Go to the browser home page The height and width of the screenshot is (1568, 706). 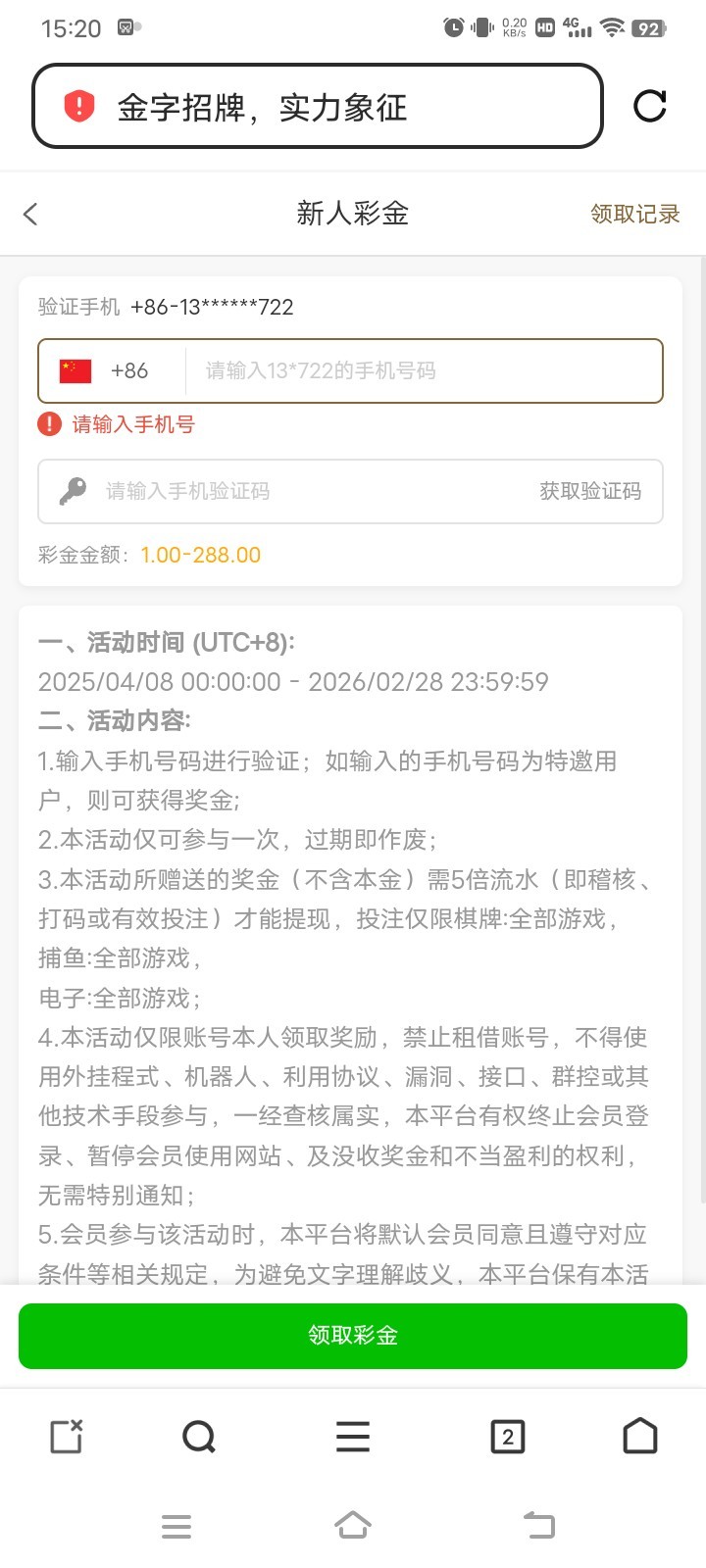coord(639,1437)
